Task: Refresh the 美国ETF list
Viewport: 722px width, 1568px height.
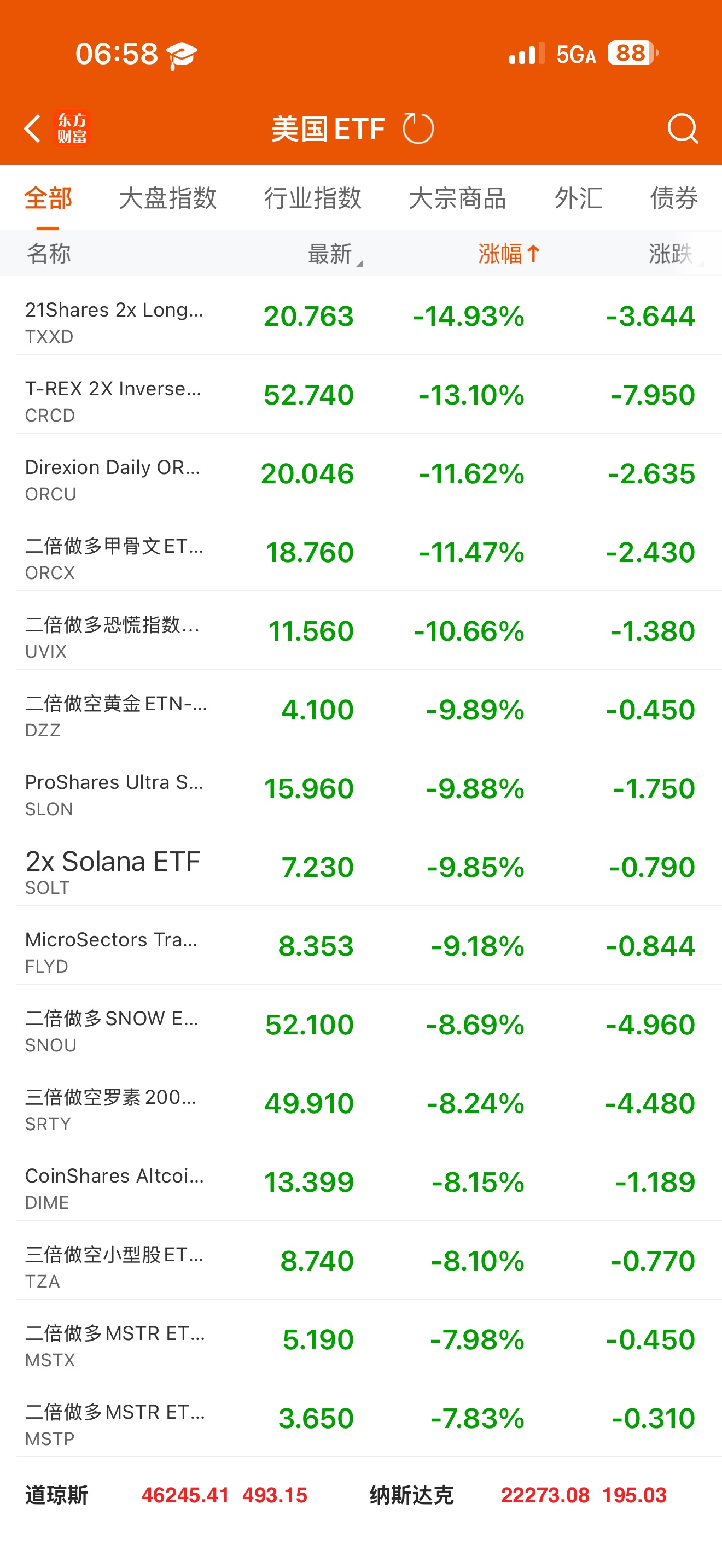Action: tap(418, 128)
